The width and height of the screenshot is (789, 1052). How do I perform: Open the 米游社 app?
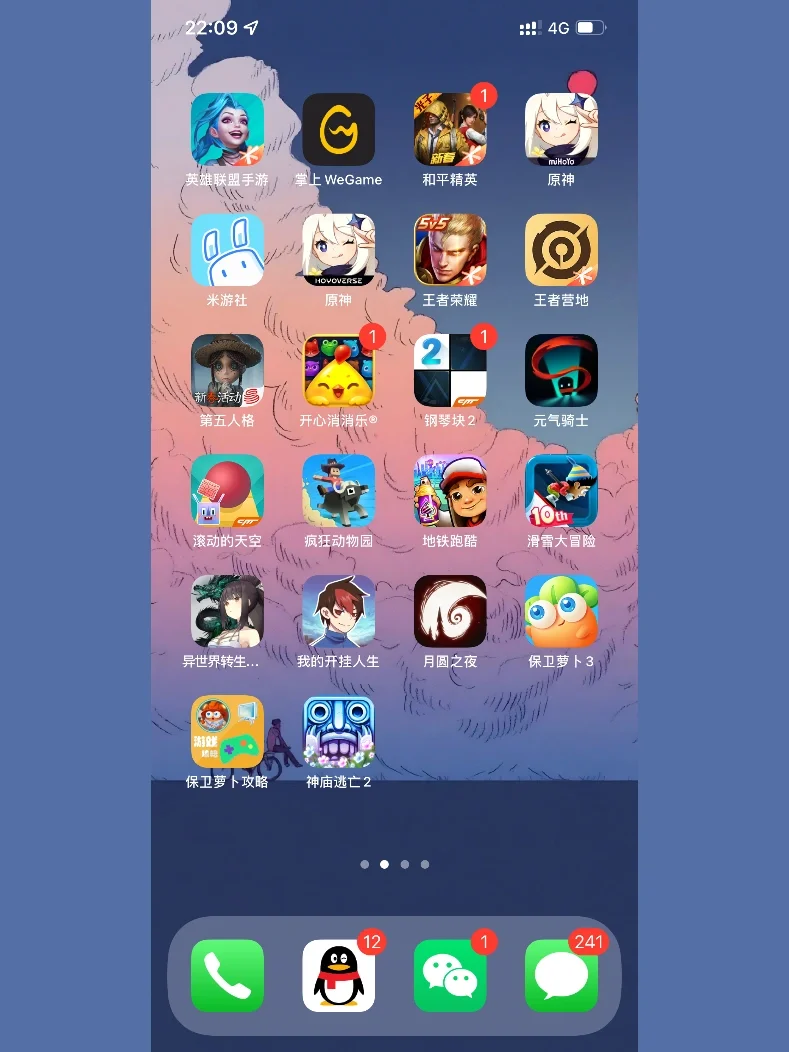click(x=227, y=250)
